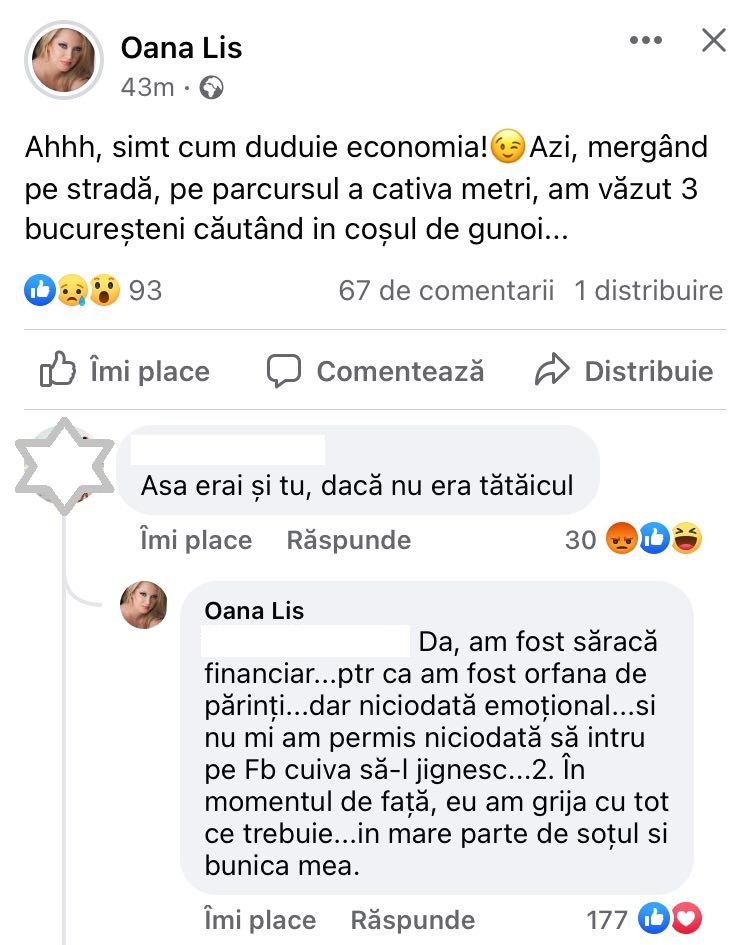
Task: View the 1 distribuire share list
Action: (x=648, y=290)
